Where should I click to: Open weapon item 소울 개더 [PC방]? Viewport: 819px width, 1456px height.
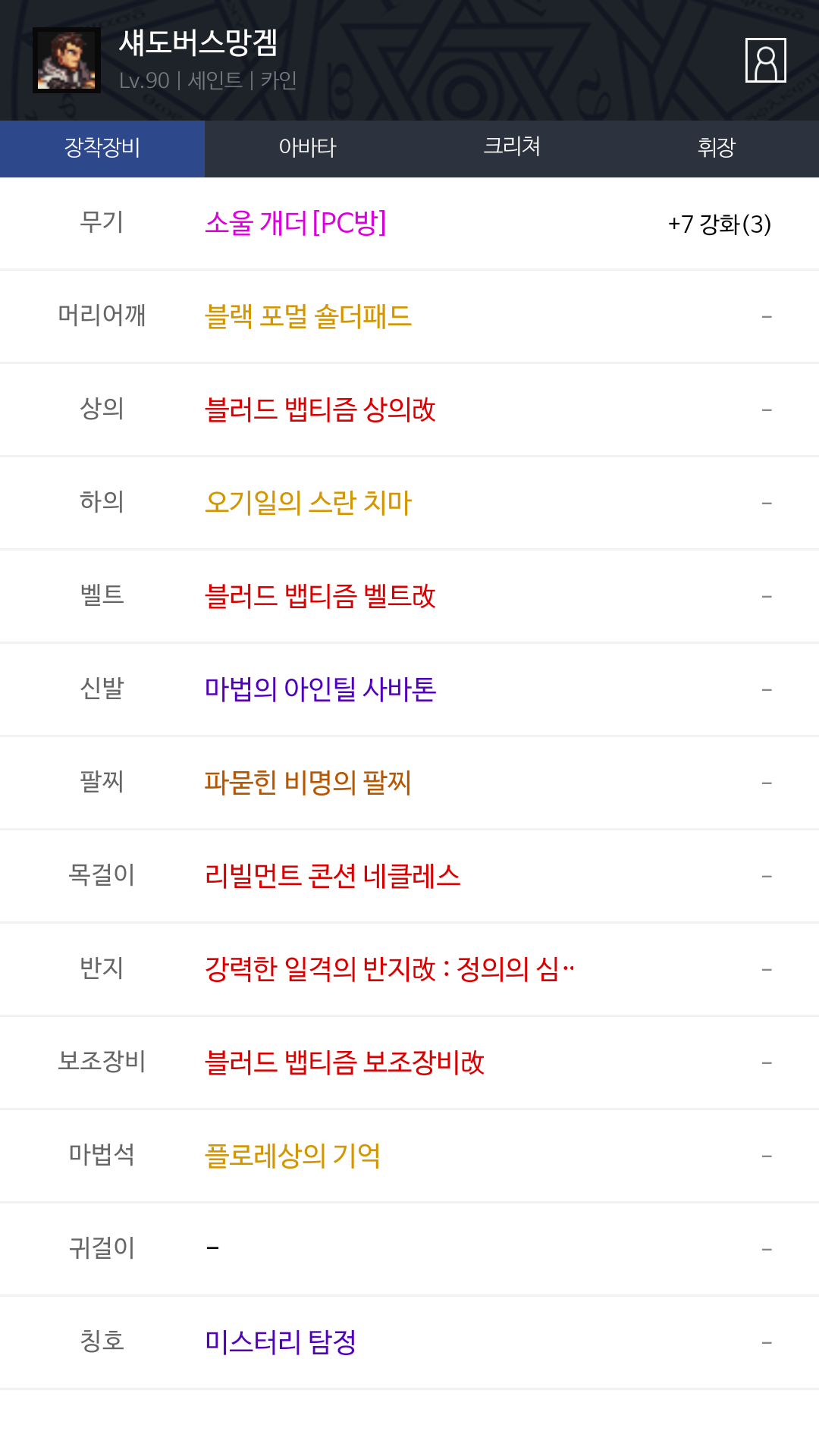tap(296, 224)
